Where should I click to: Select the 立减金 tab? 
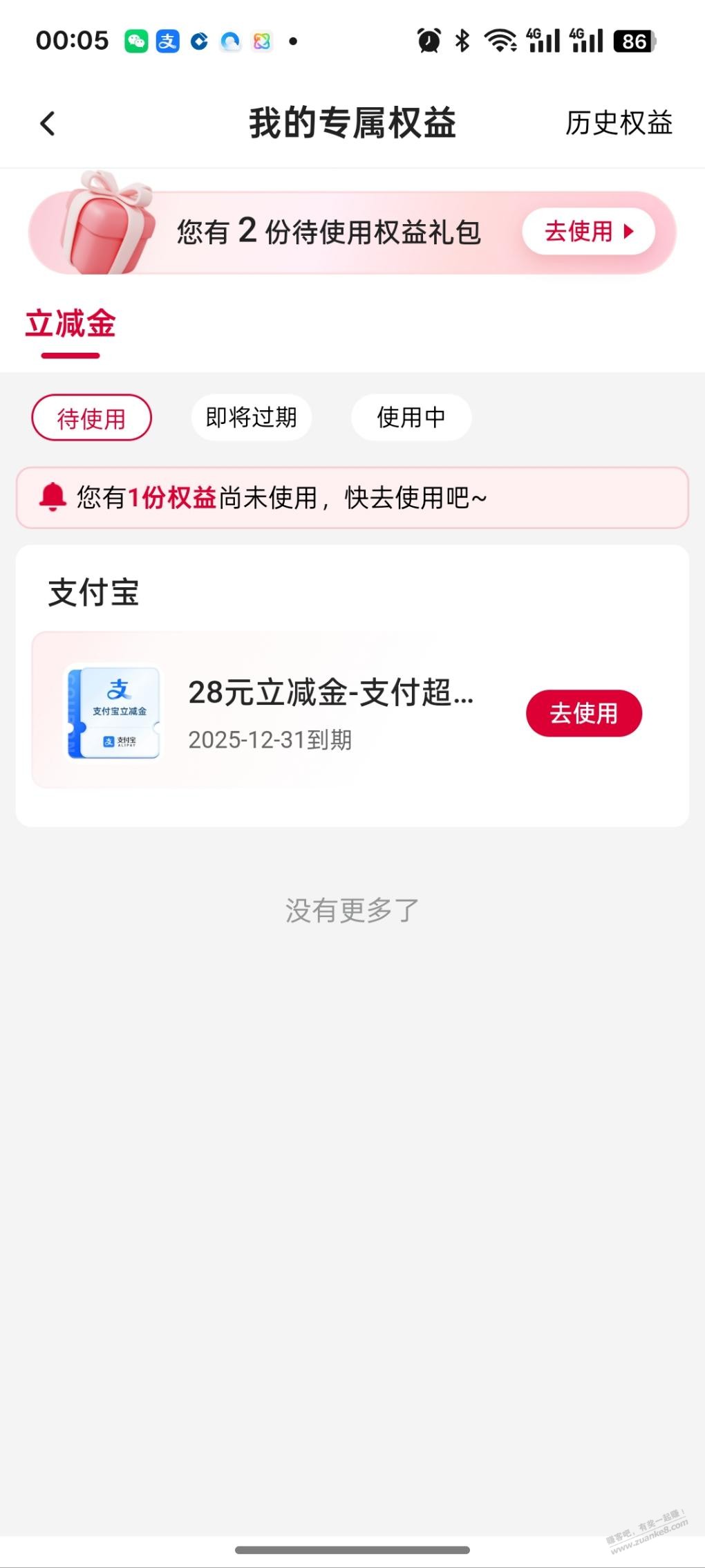pyautogui.click(x=70, y=324)
